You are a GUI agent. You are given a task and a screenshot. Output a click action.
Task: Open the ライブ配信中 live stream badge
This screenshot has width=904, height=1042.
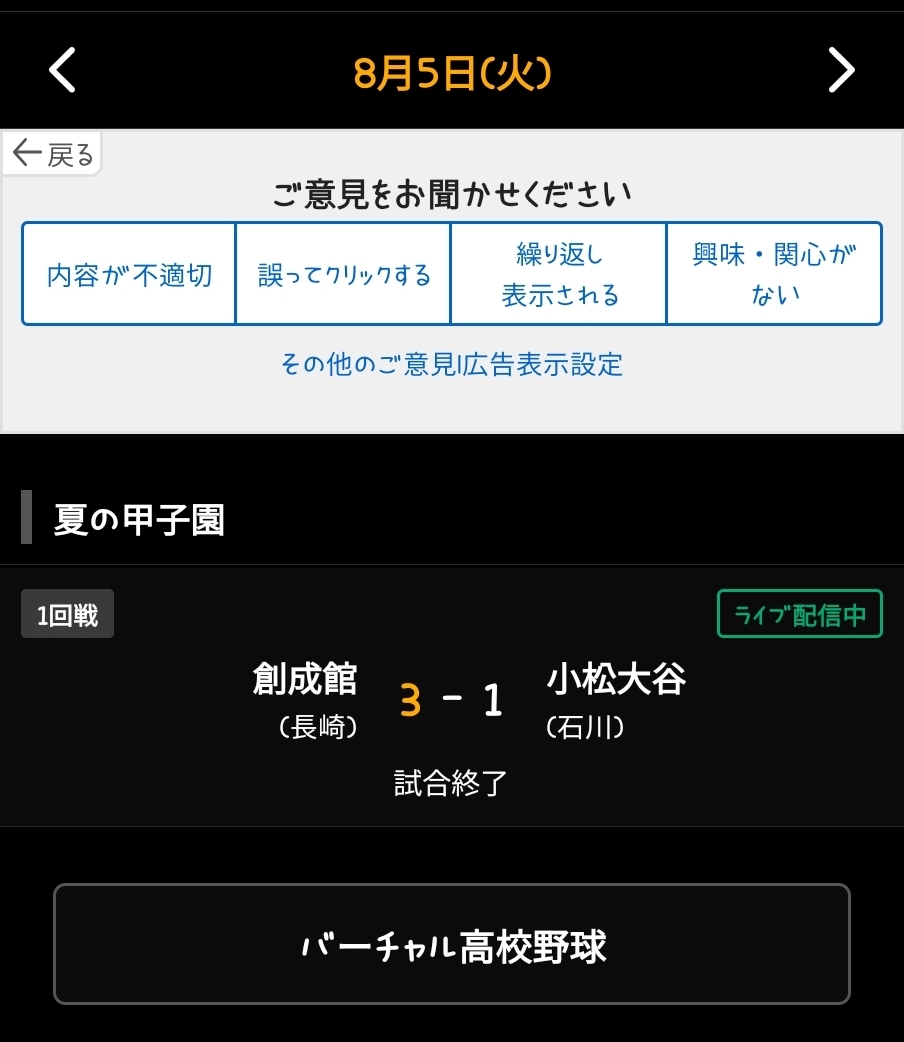coord(799,614)
